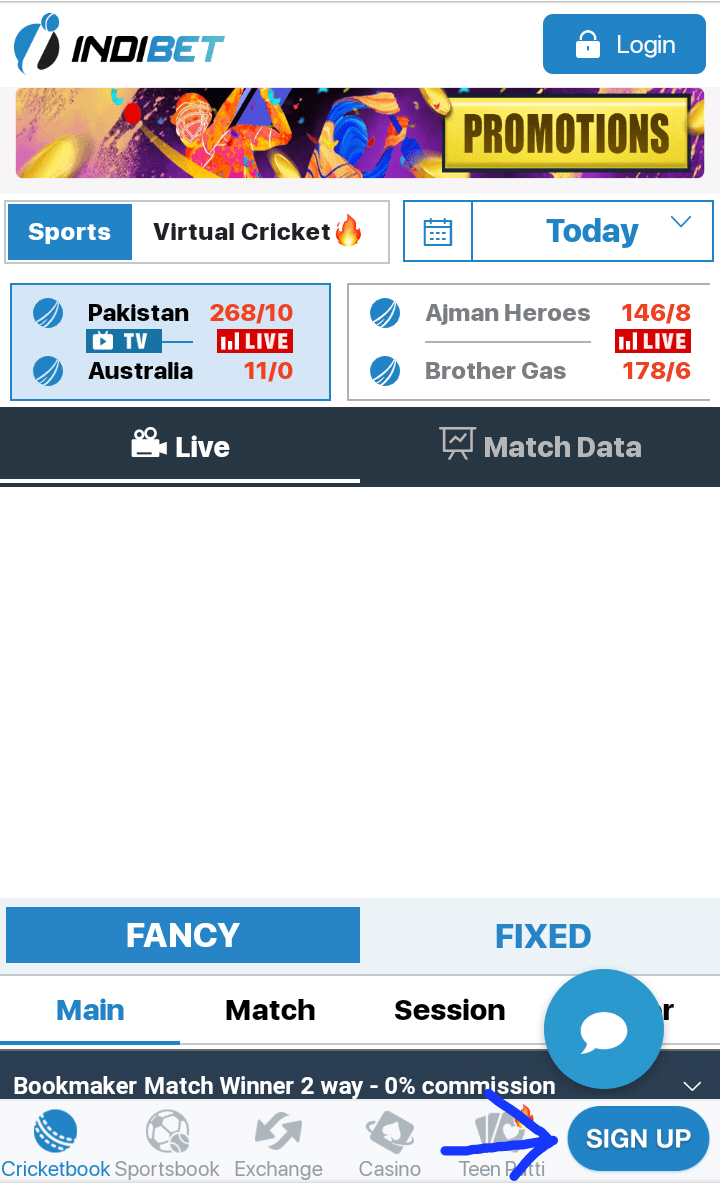The image size is (720, 1183).
Task: Select the FANCY betting tab
Action: pos(182,935)
